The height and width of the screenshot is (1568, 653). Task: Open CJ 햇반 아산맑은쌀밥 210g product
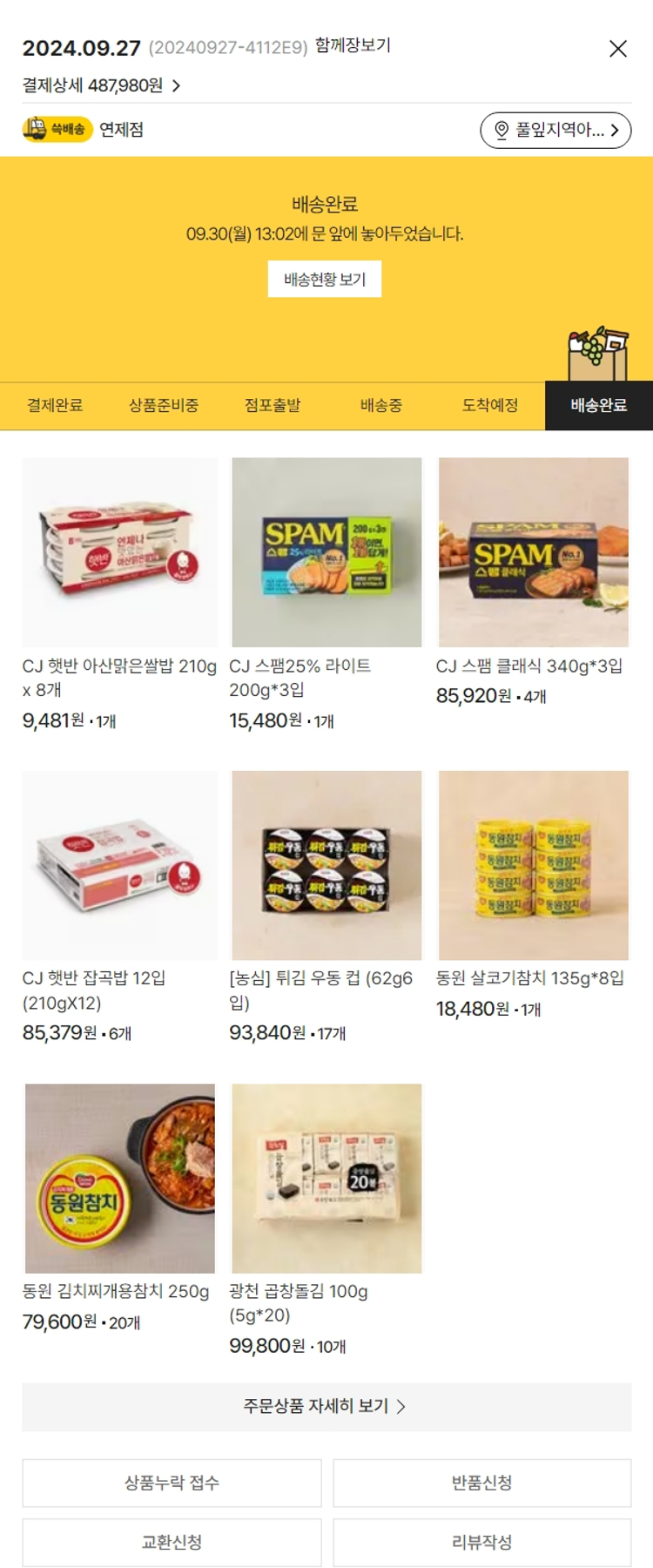point(120,552)
